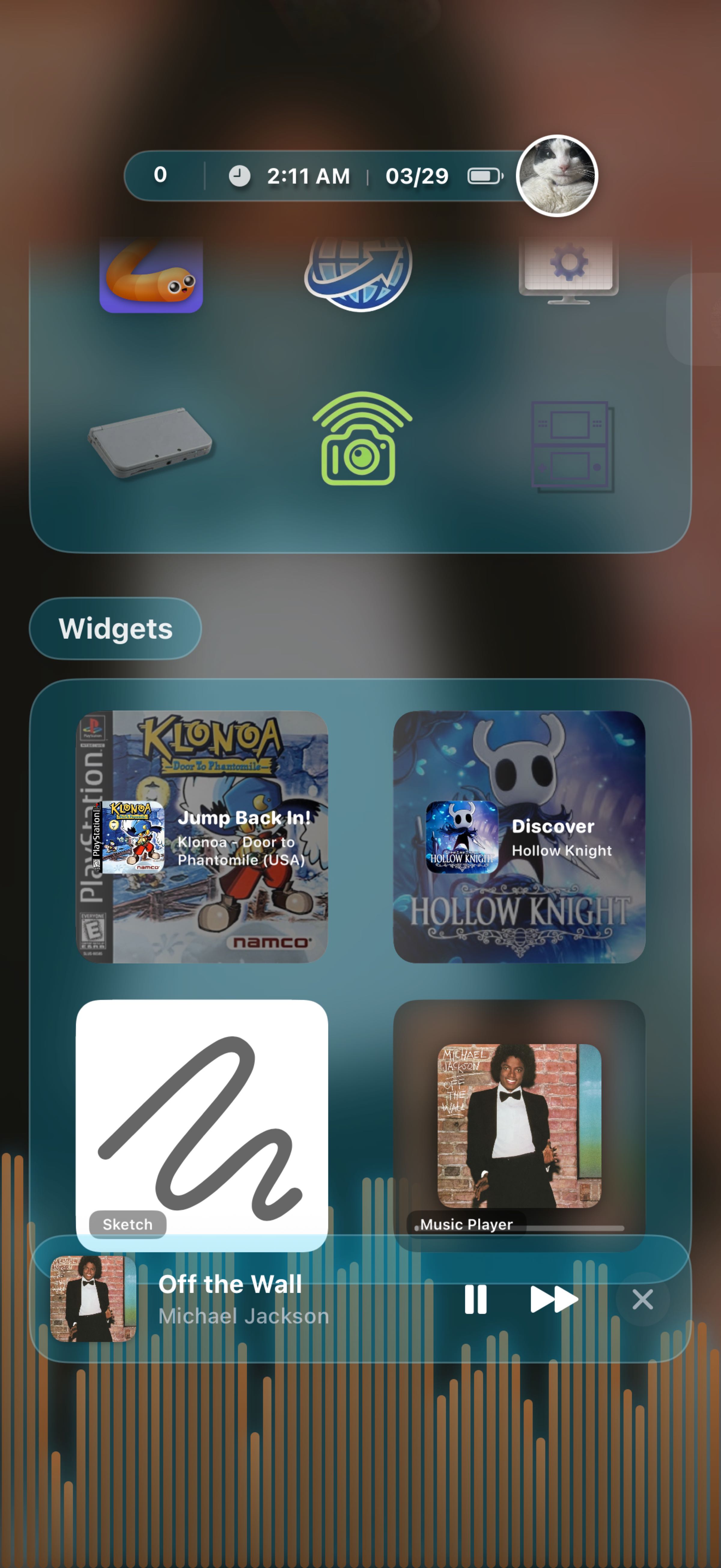Skip forward to the next track
The image size is (721, 1568).
[x=554, y=1299]
